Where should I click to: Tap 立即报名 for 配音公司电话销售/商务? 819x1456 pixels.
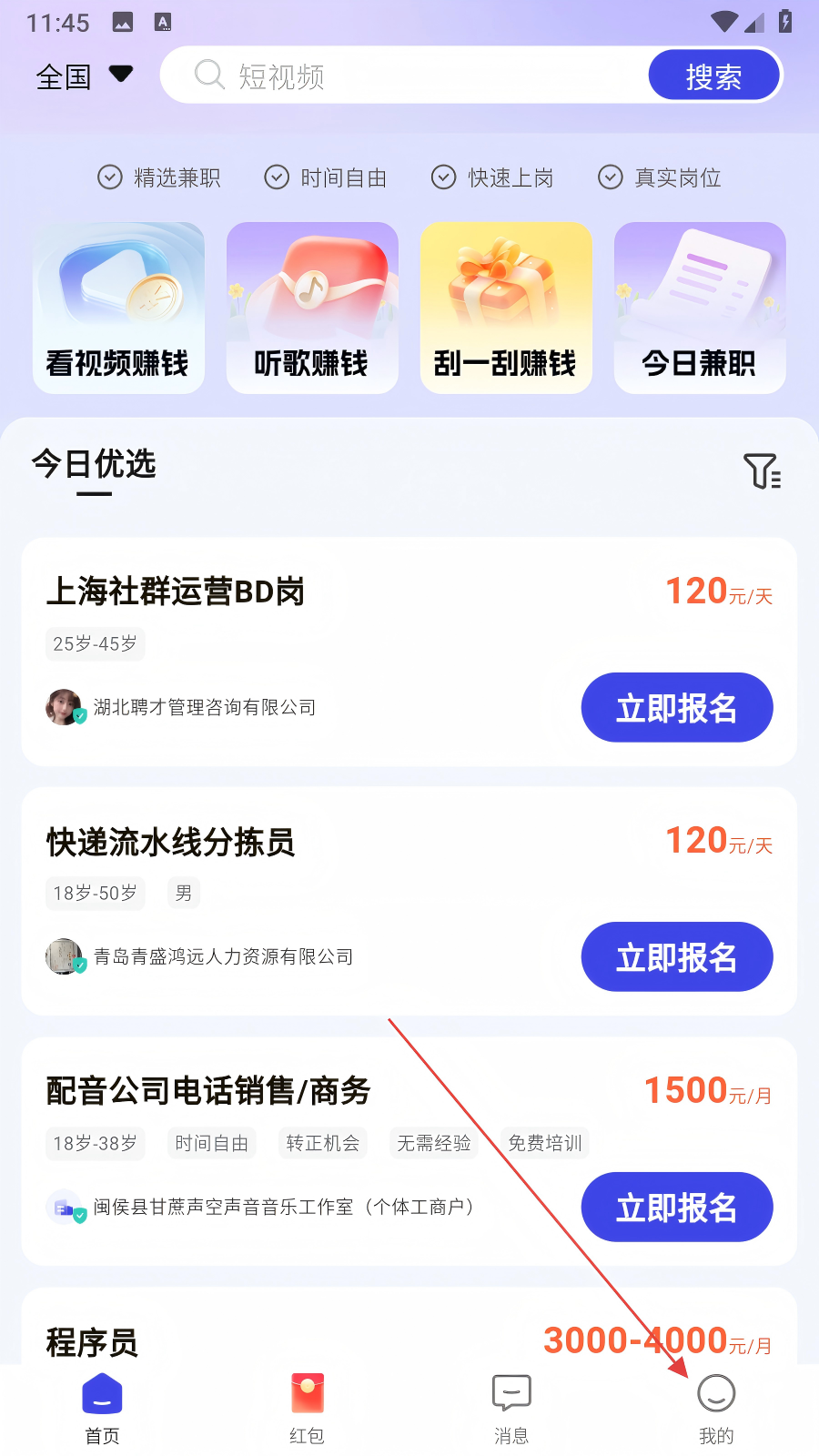677,1208
